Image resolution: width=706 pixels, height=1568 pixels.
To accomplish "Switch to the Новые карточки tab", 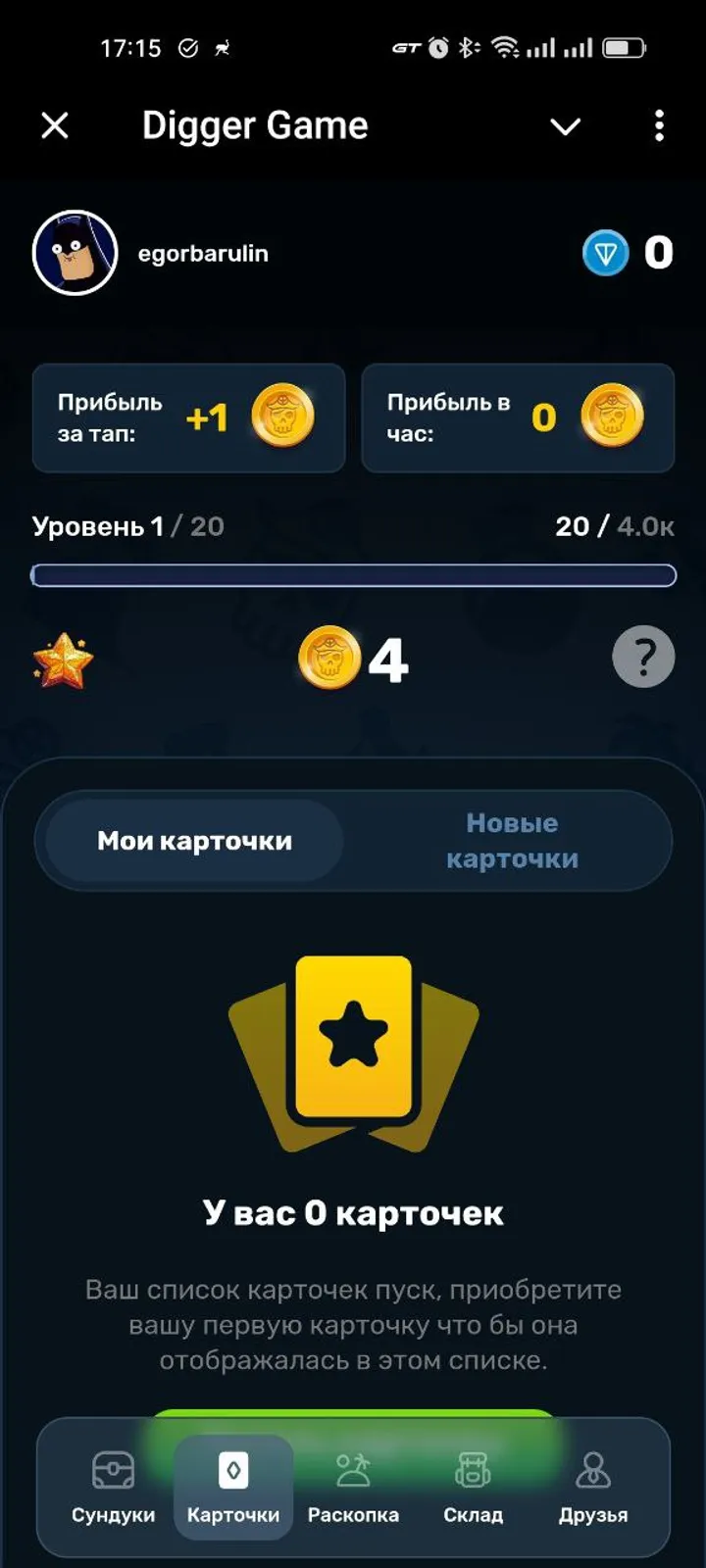I will 510,840.
